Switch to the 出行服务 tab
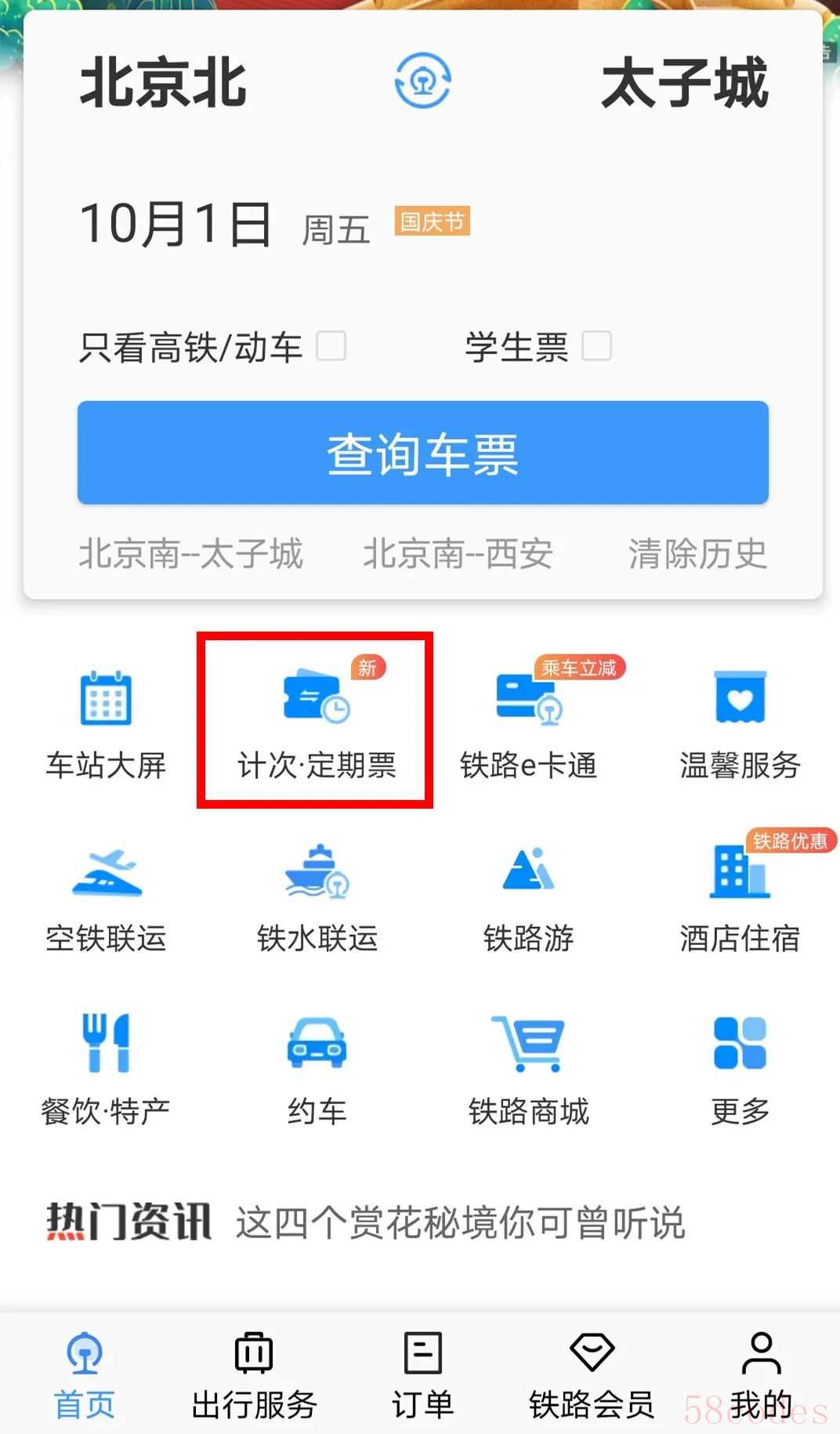Image resolution: width=840 pixels, height=1434 pixels. pos(253,1376)
